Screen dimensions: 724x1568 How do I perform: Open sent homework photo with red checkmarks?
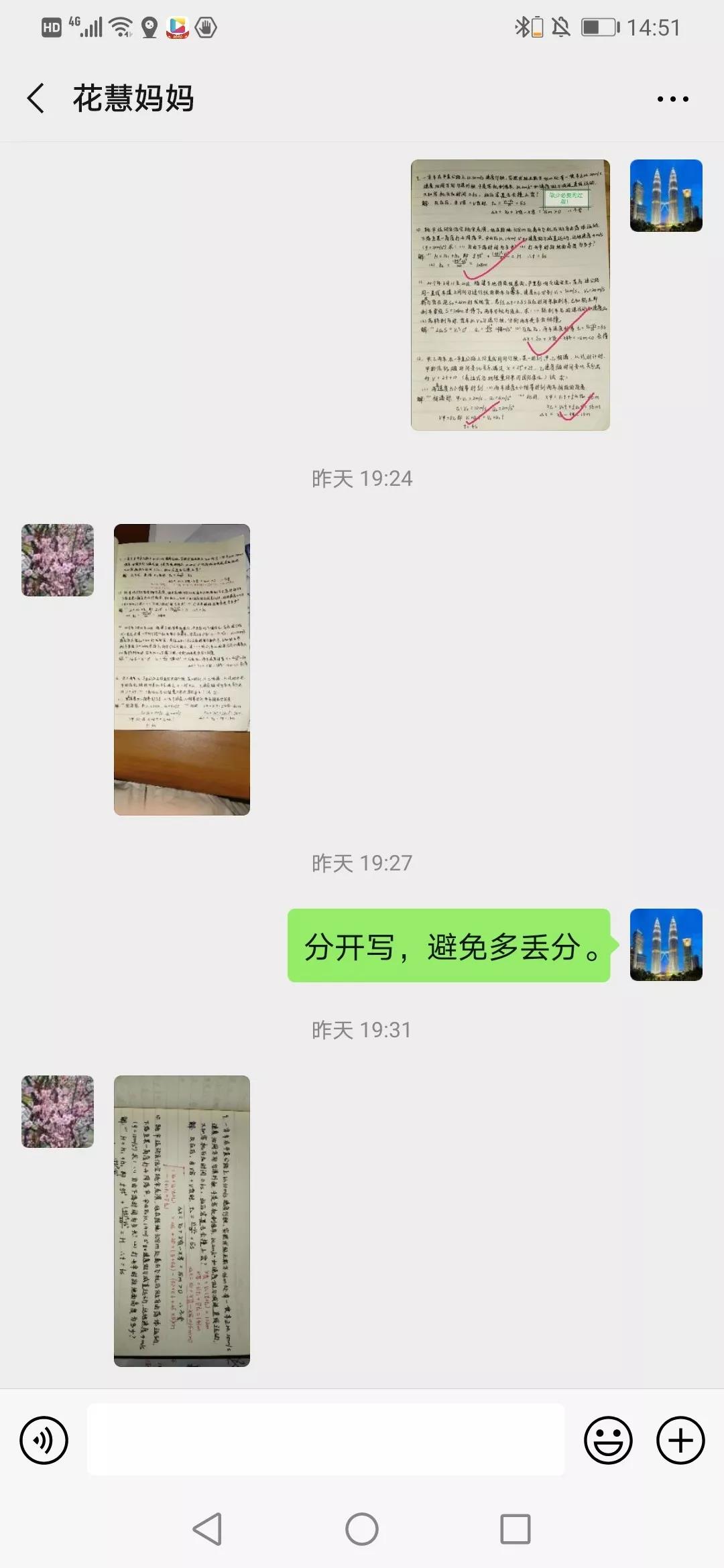[x=510, y=295]
